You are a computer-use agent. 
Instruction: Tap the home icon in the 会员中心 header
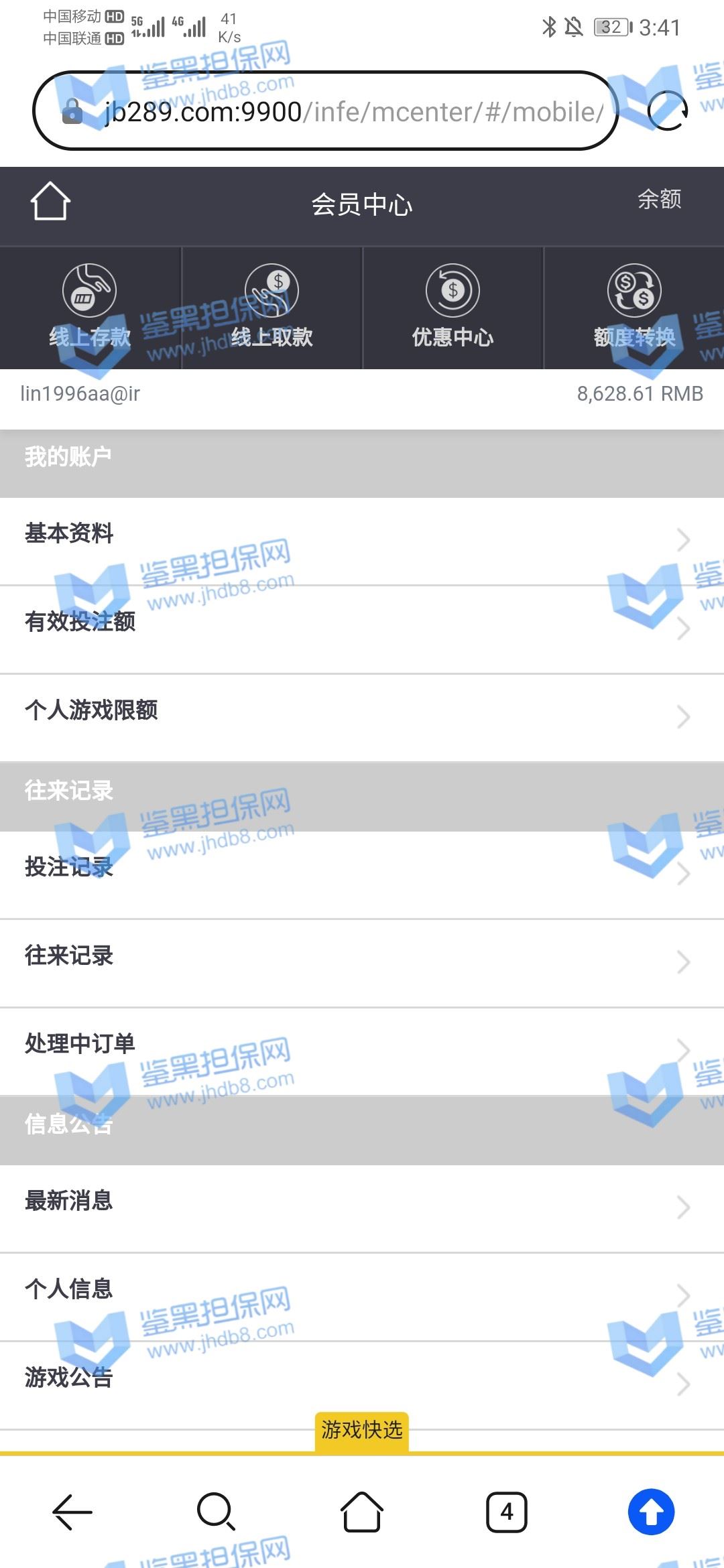pyautogui.click(x=50, y=201)
